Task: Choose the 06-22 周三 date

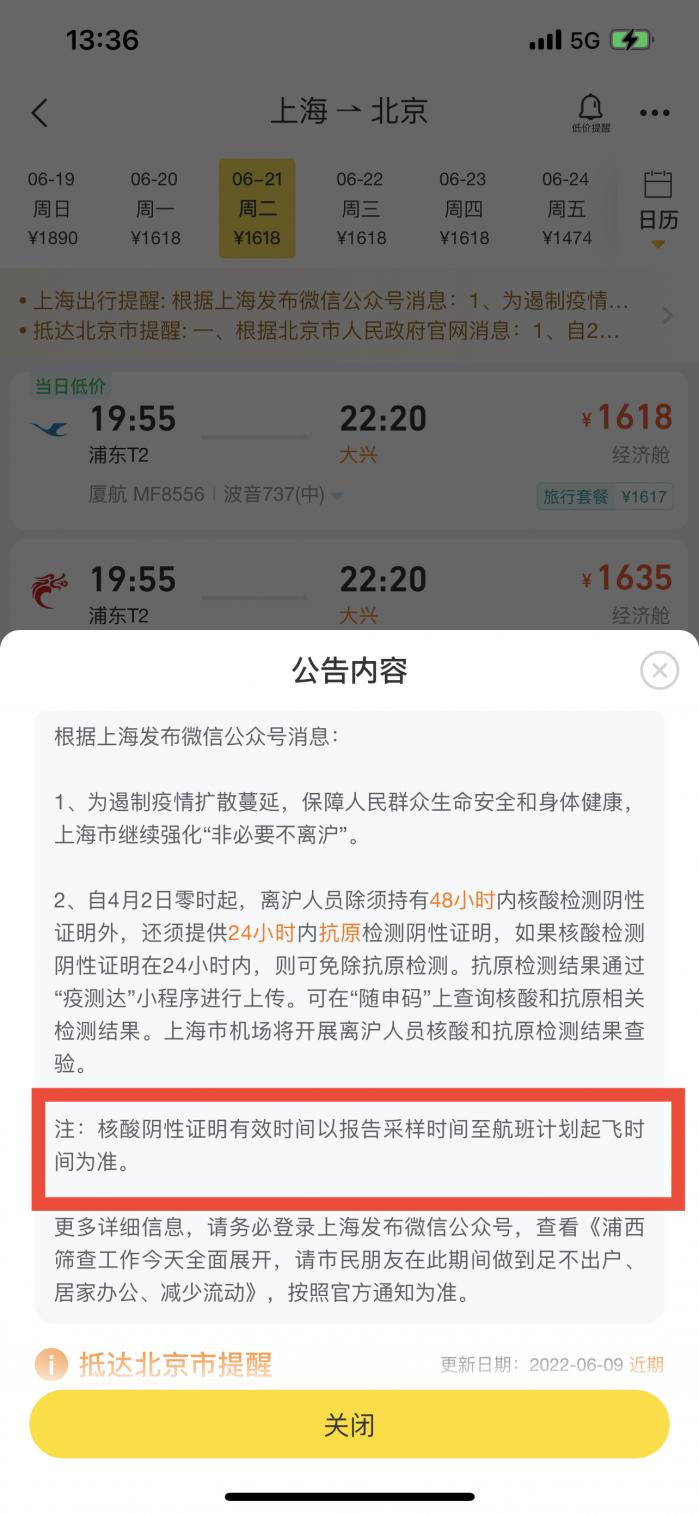Action: point(361,208)
